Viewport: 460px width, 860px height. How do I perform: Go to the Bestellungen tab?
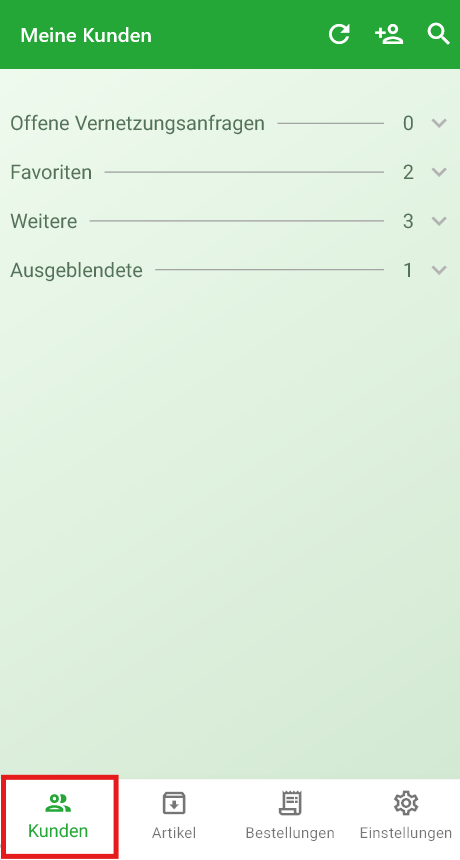click(x=289, y=816)
